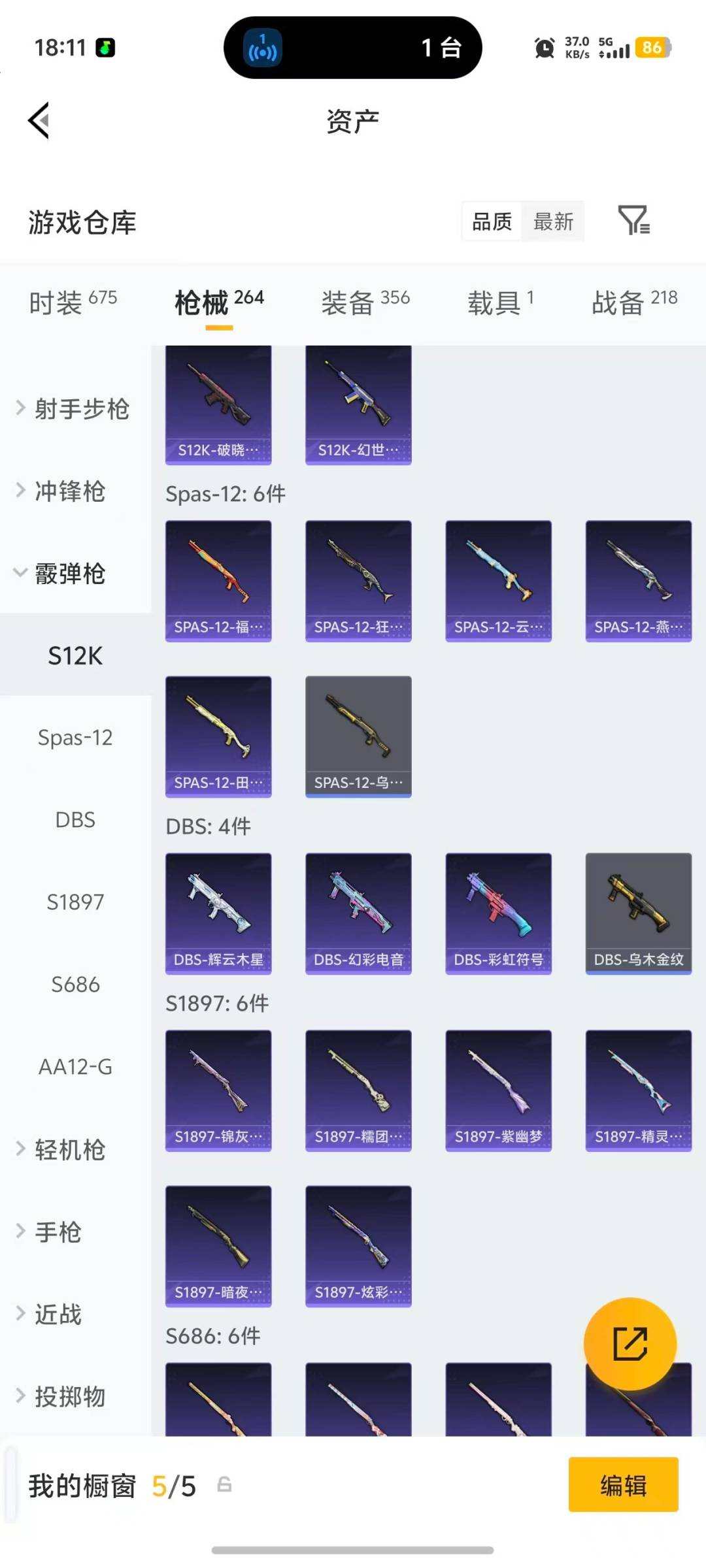Sort warehouse by 品质
This screenshot has height=1568, width=706.
point(492,222)
